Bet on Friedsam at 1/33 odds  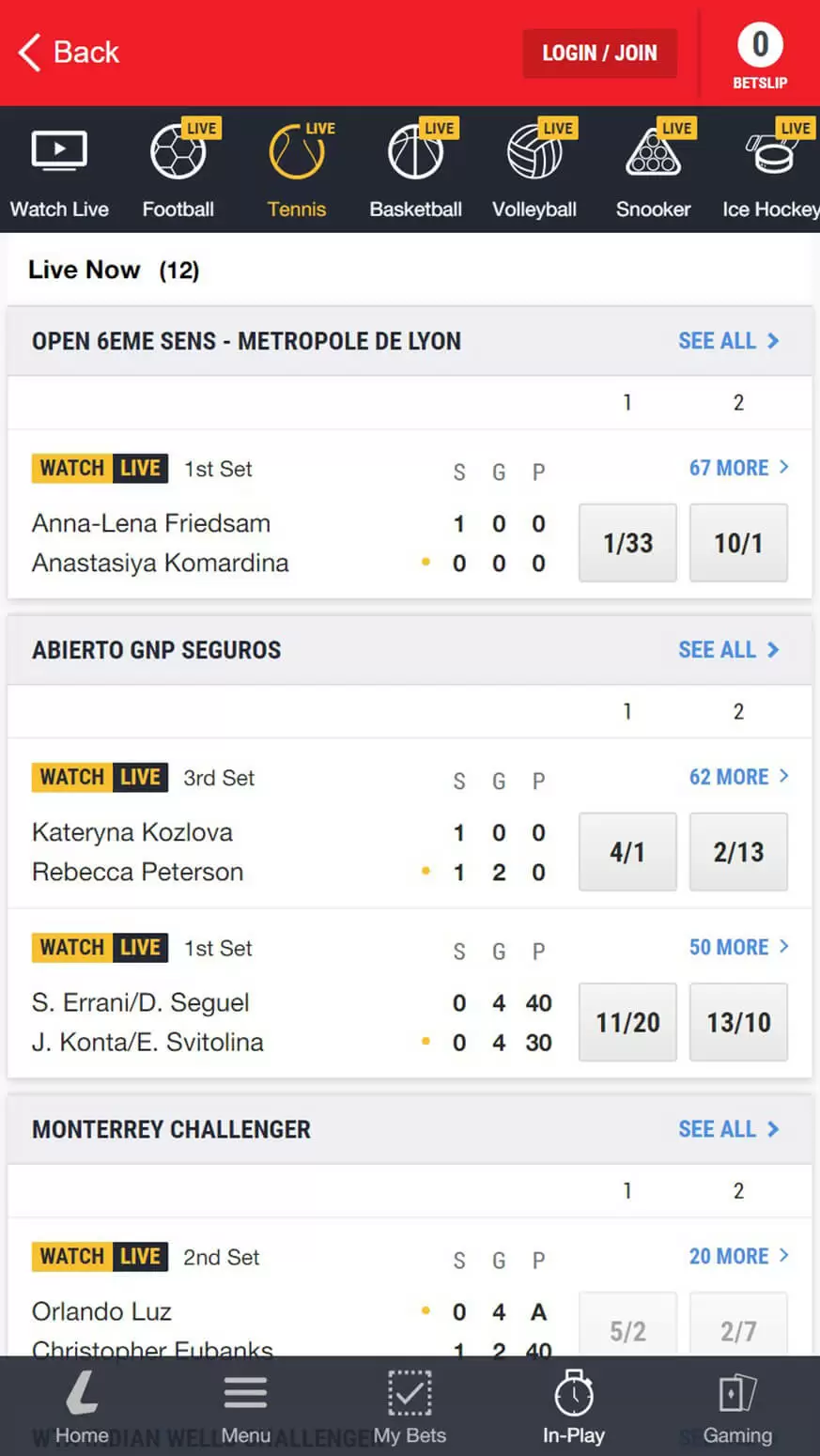click(x=627, y=543)
